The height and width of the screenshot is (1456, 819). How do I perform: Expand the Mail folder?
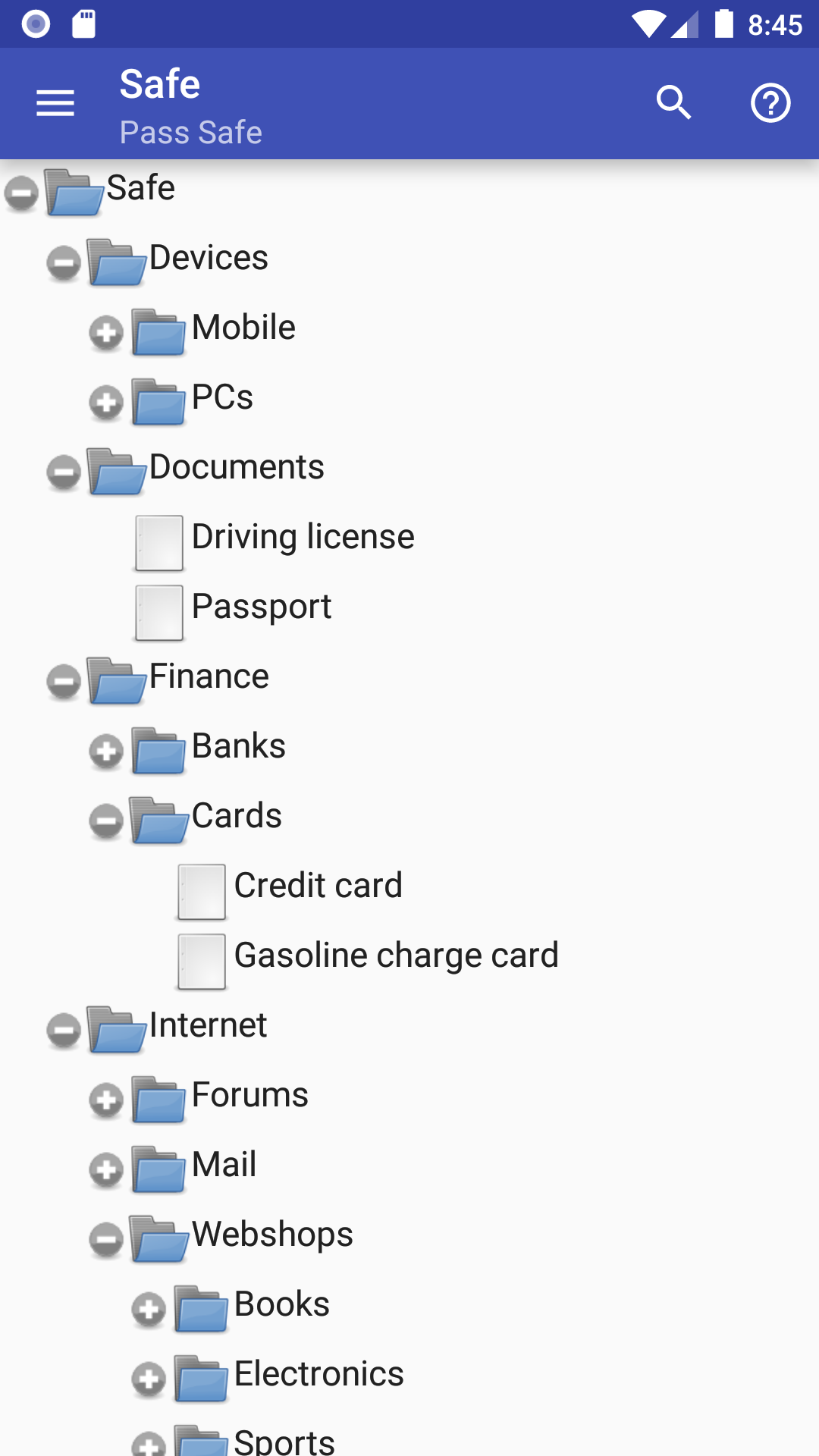pos(106,1170)
